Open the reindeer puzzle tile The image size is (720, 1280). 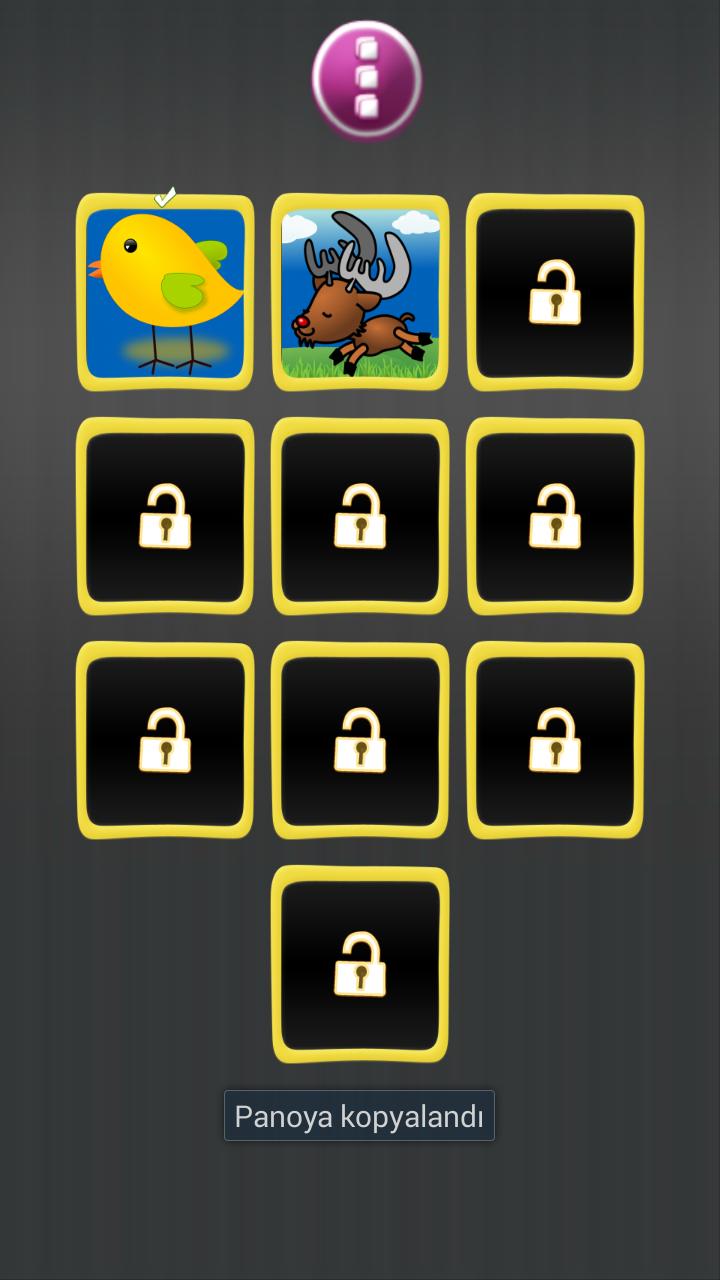tap(360, 292)
